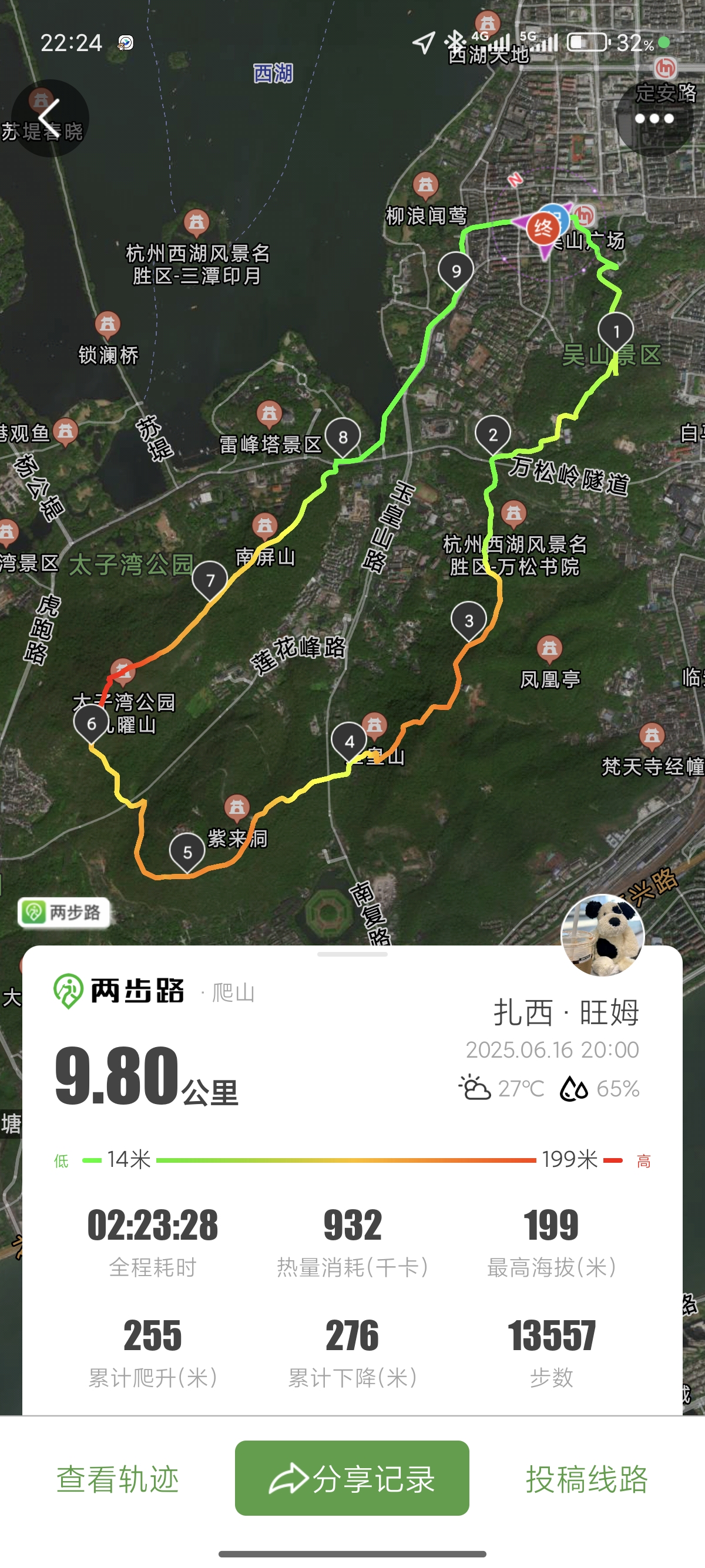Open the three-dot overflow menu
This screenshot has height=1568, width=705.
[x=654, y=119]
